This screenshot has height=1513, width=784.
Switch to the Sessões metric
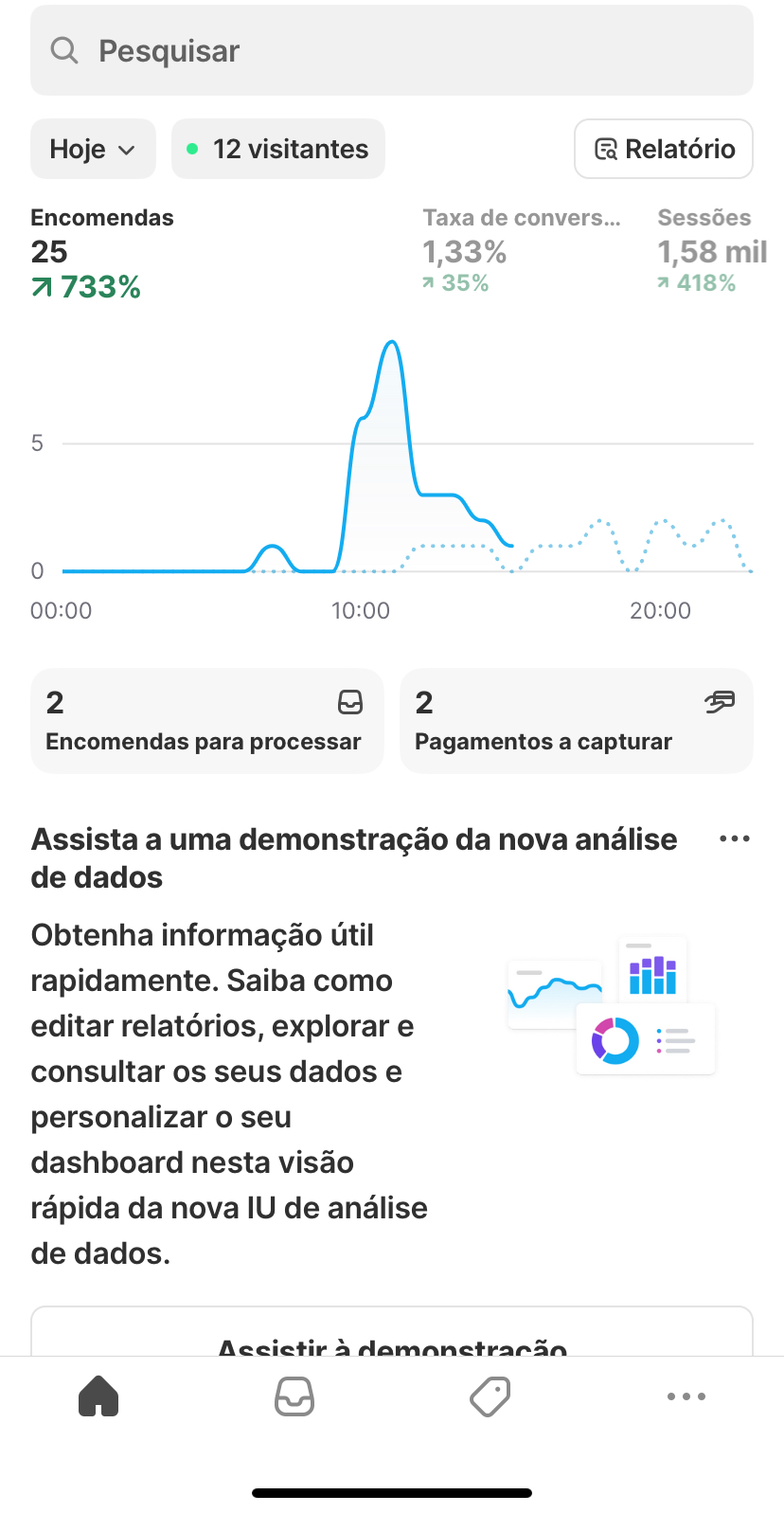click(711, 253)
